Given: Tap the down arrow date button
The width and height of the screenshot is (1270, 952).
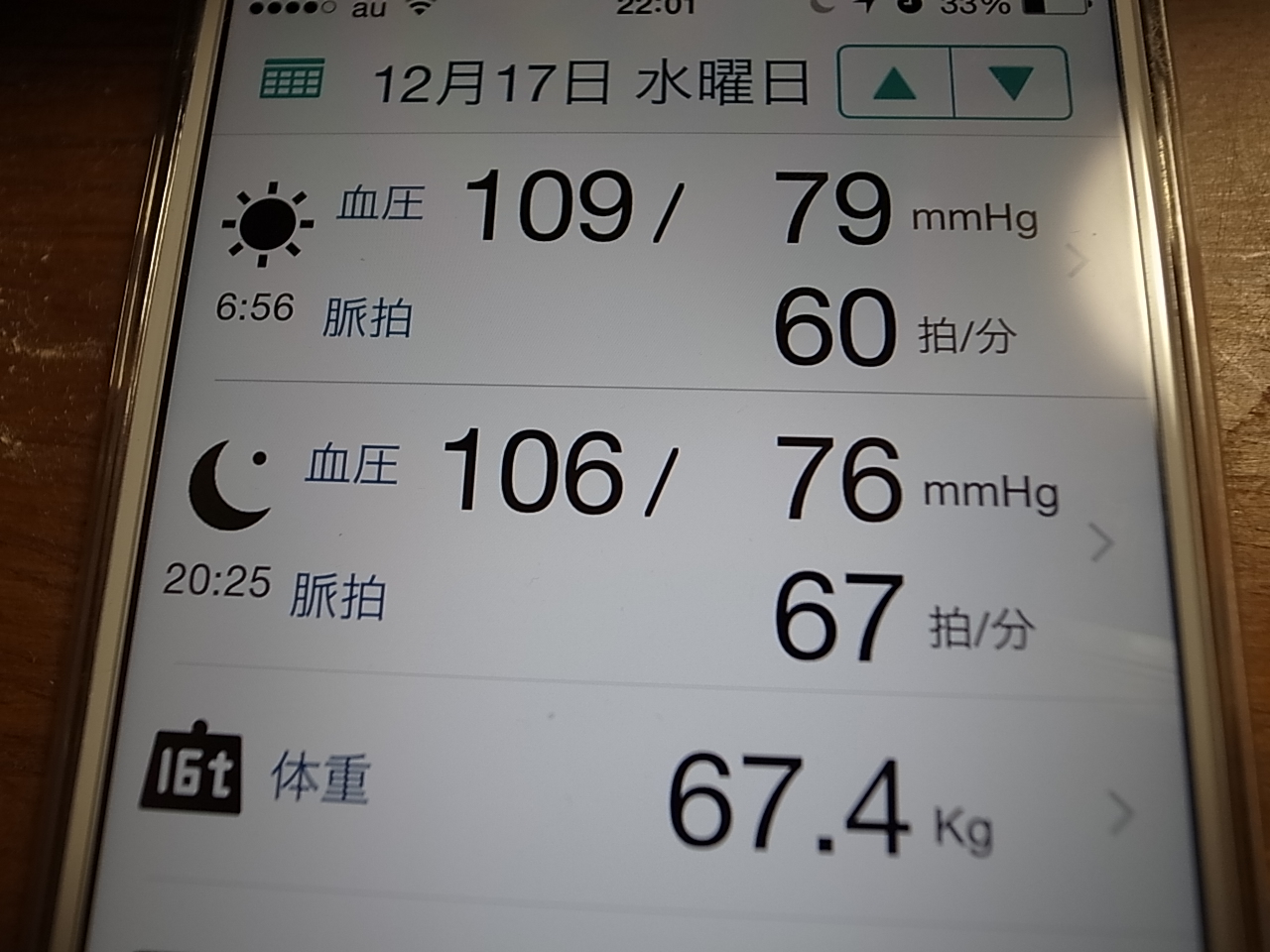Looking at the screenshot, I should [x=1011, y=84].
